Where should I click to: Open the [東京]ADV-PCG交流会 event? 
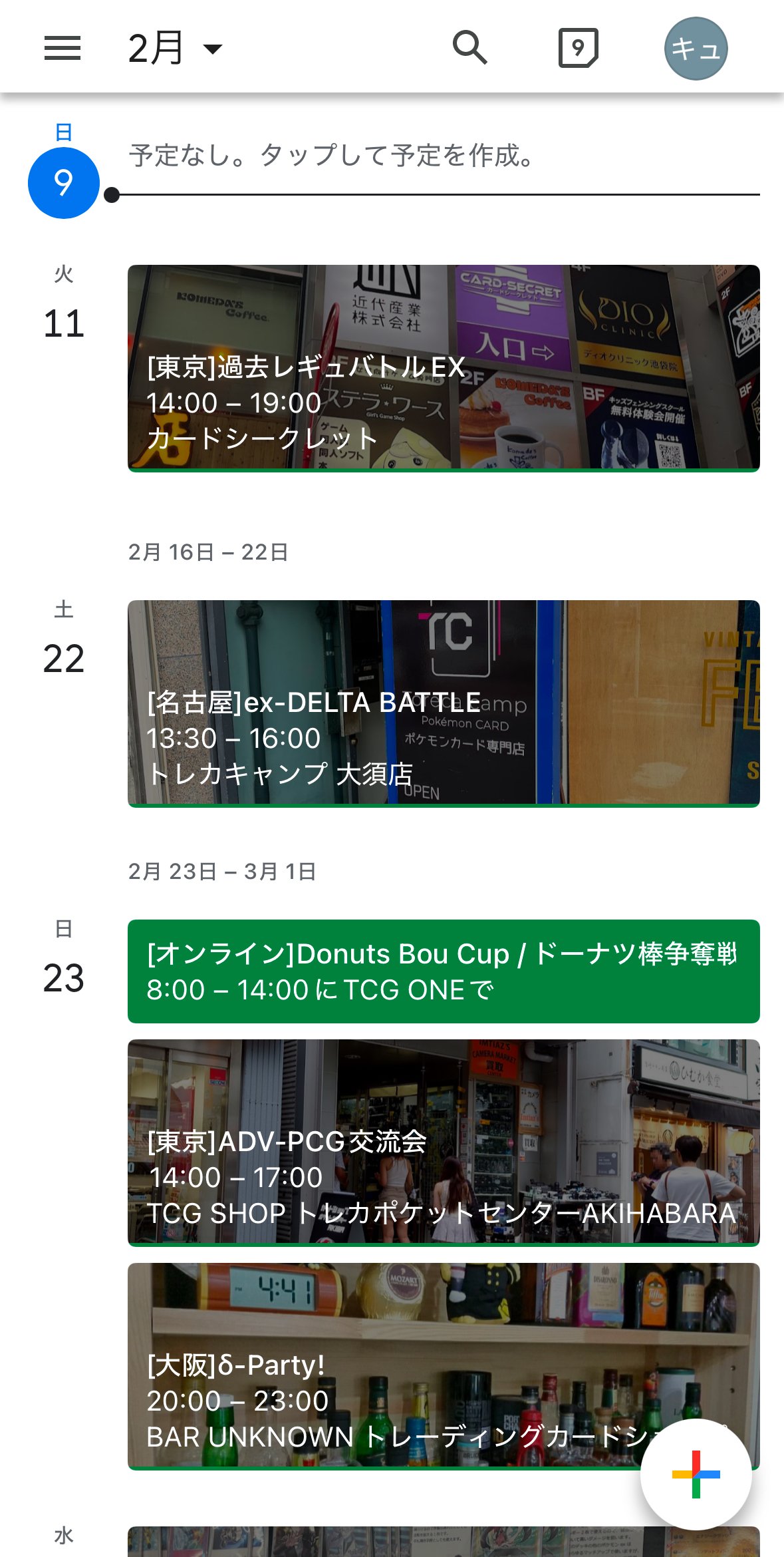tap(444, 1142)
